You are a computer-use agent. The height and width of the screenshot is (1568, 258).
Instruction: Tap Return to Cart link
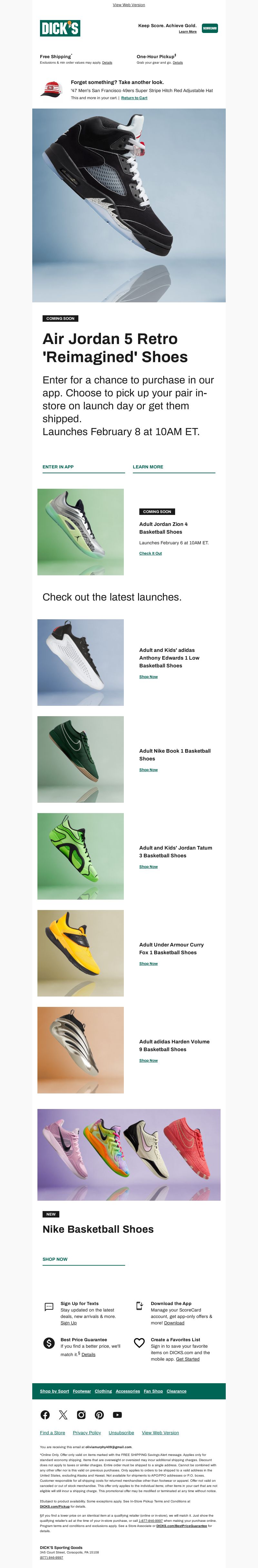(134, 98)
